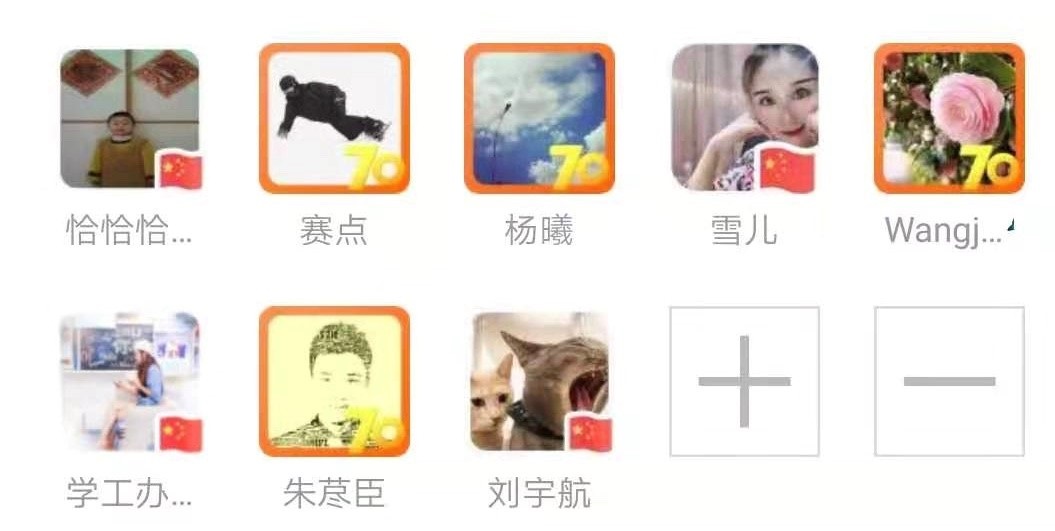1055x531 pixels.
Task: Select member 雪儿's avatar
Action: click(x=744, y=119)
